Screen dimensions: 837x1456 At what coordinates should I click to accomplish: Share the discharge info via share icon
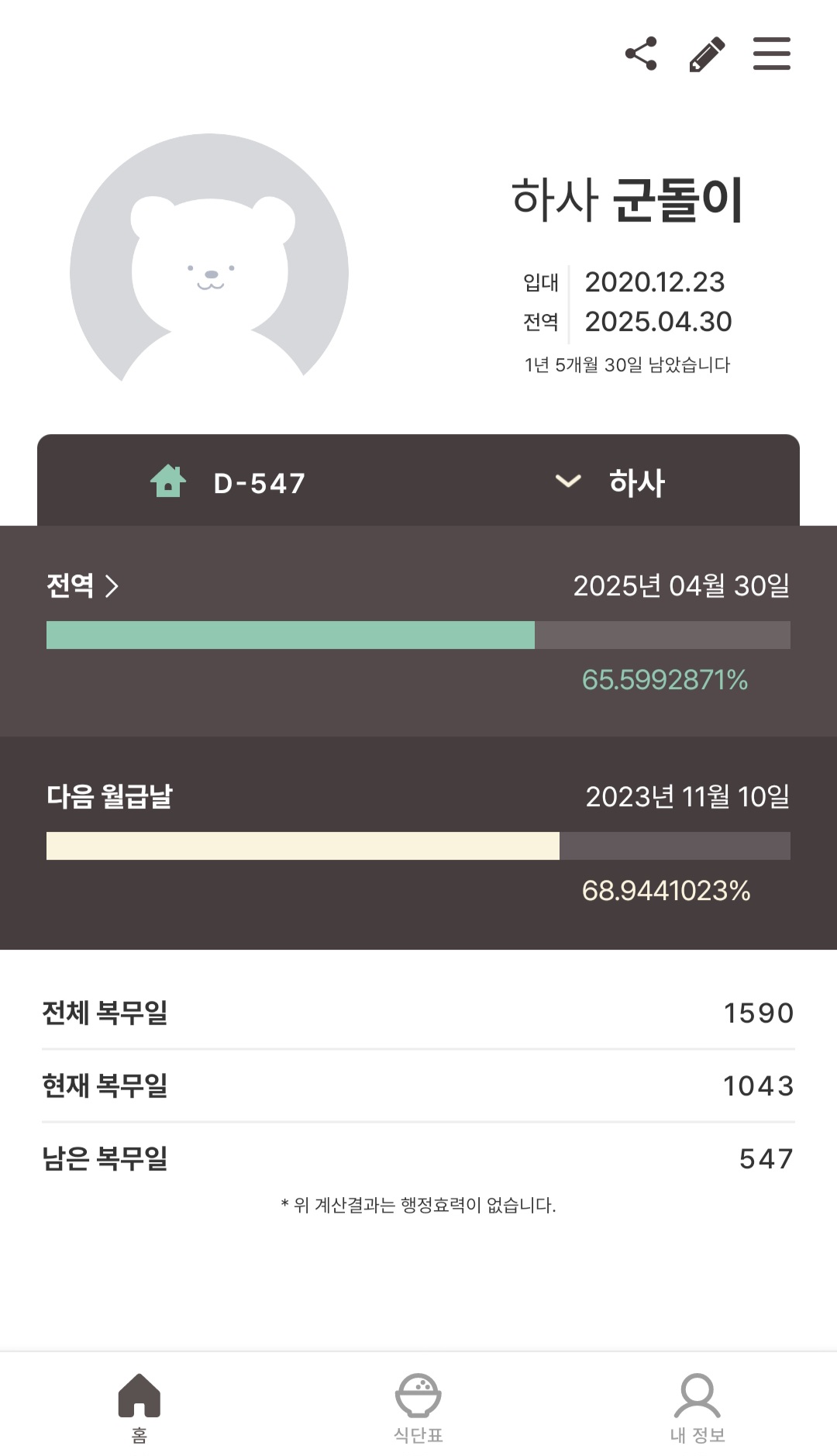coord(641,53)
